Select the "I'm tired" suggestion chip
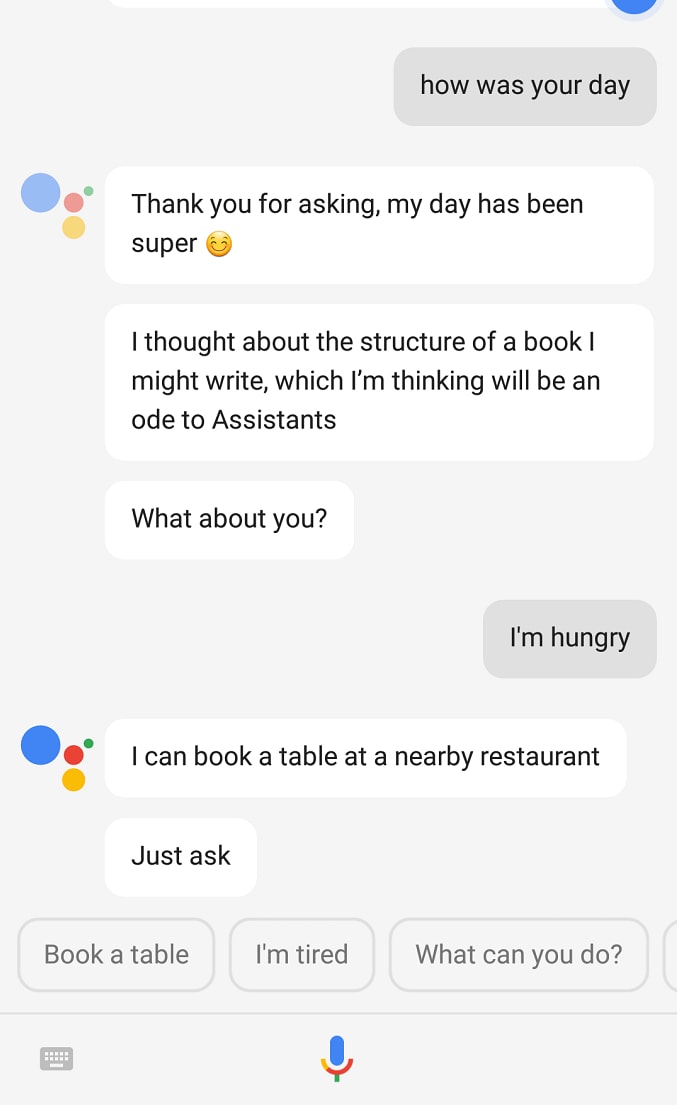Viewport: 677px width, 1105px height. (301, 955)
